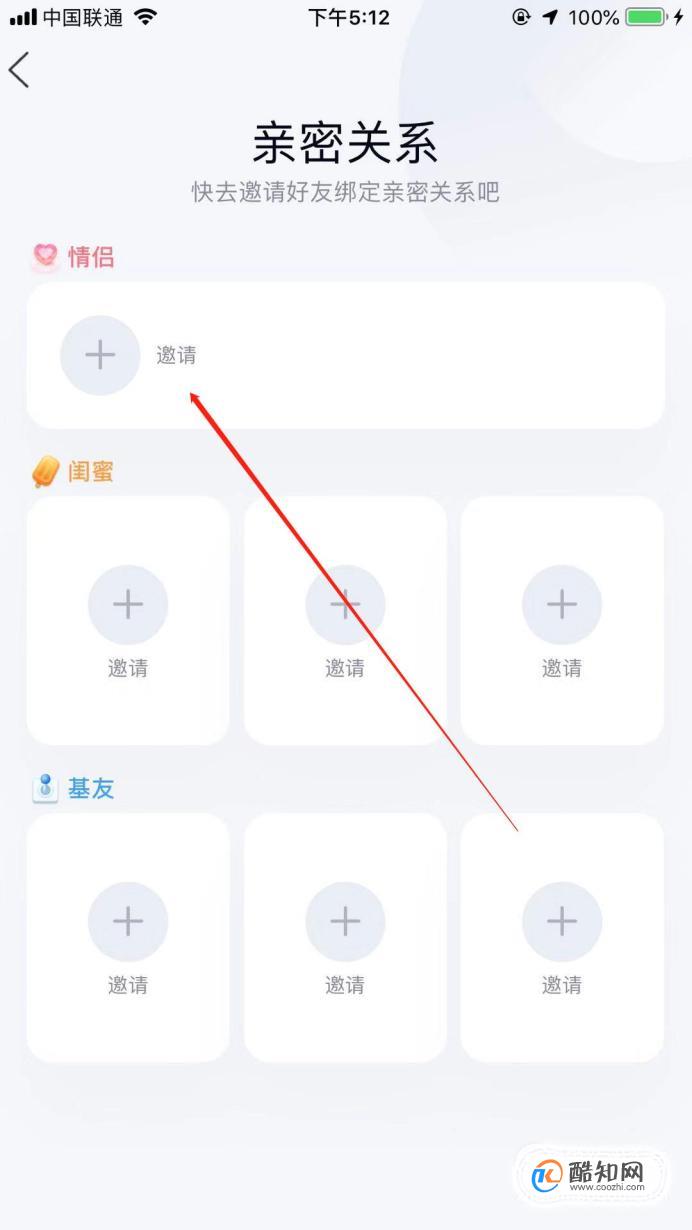The height and width of the screenshot is (1230, 692).
Task: Open the middle 闺蜜 invite slot
Action: click(345, 605)
